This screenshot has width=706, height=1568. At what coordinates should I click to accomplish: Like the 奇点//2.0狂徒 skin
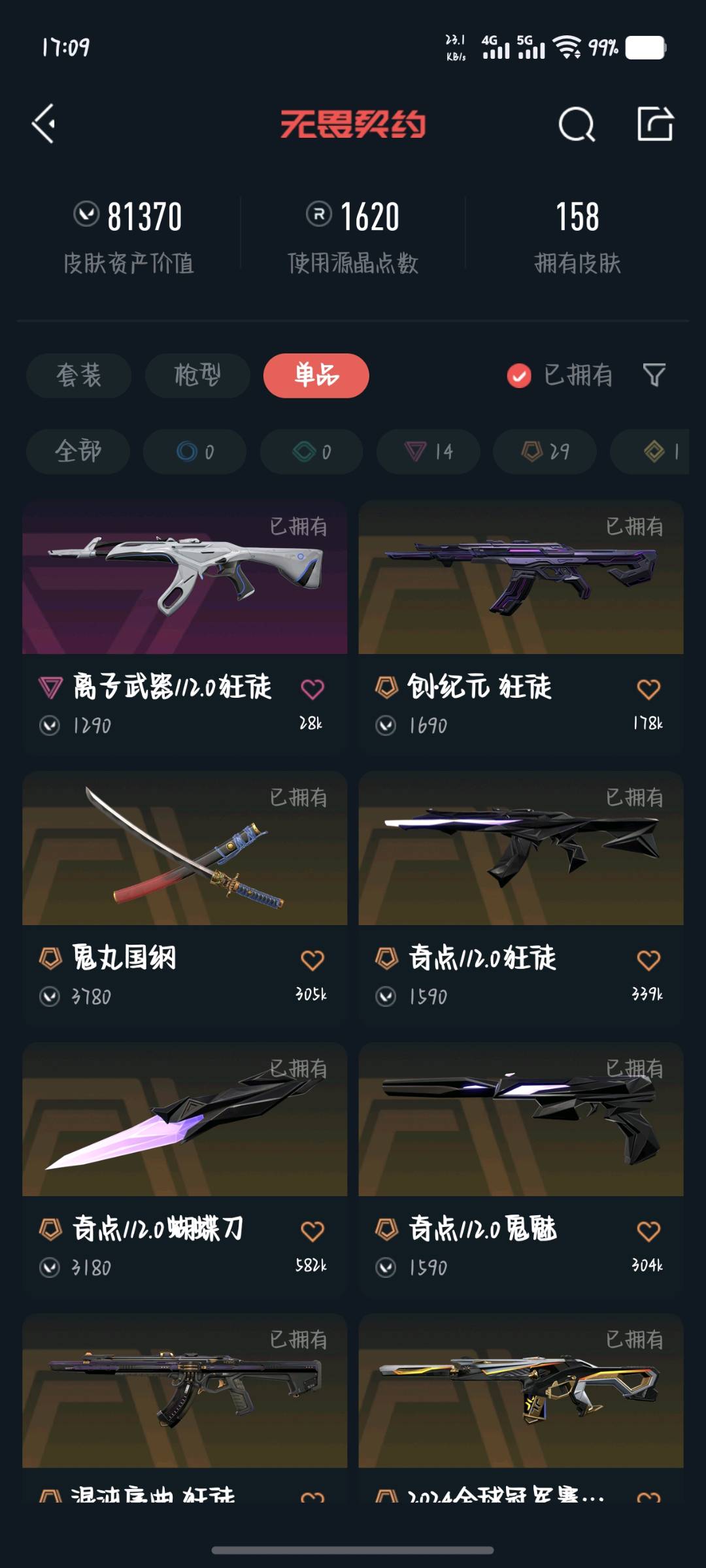tap(648, 960)
